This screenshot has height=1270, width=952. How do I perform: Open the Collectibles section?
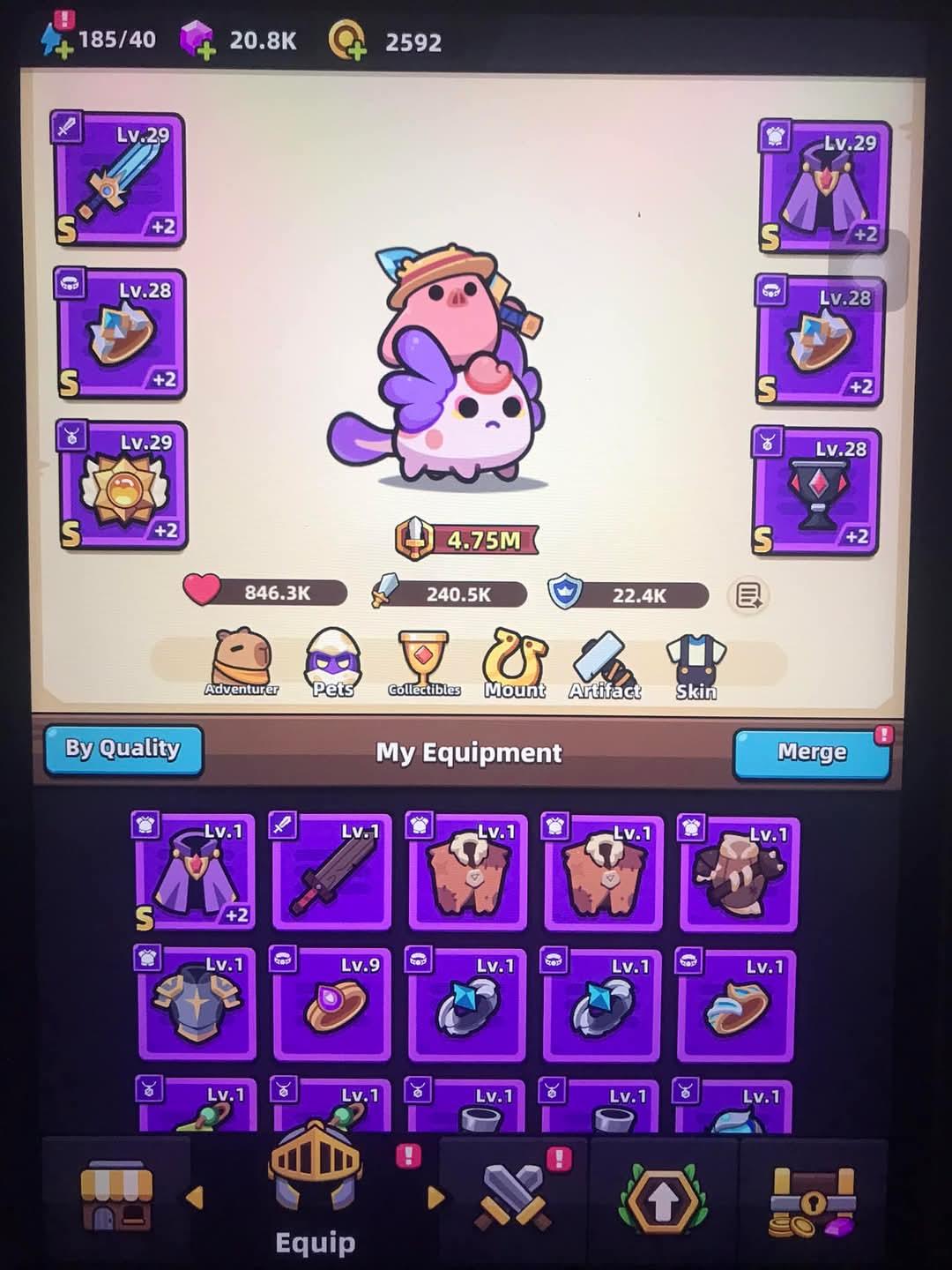(424, 663)
